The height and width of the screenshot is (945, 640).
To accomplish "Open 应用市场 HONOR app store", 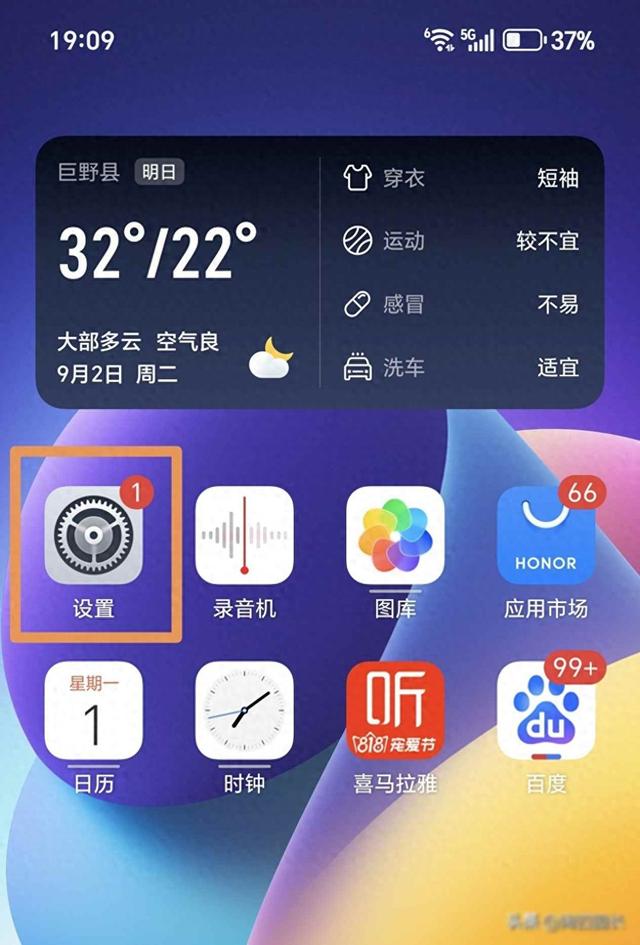I will pyautogui.click(x=545, y=536).
